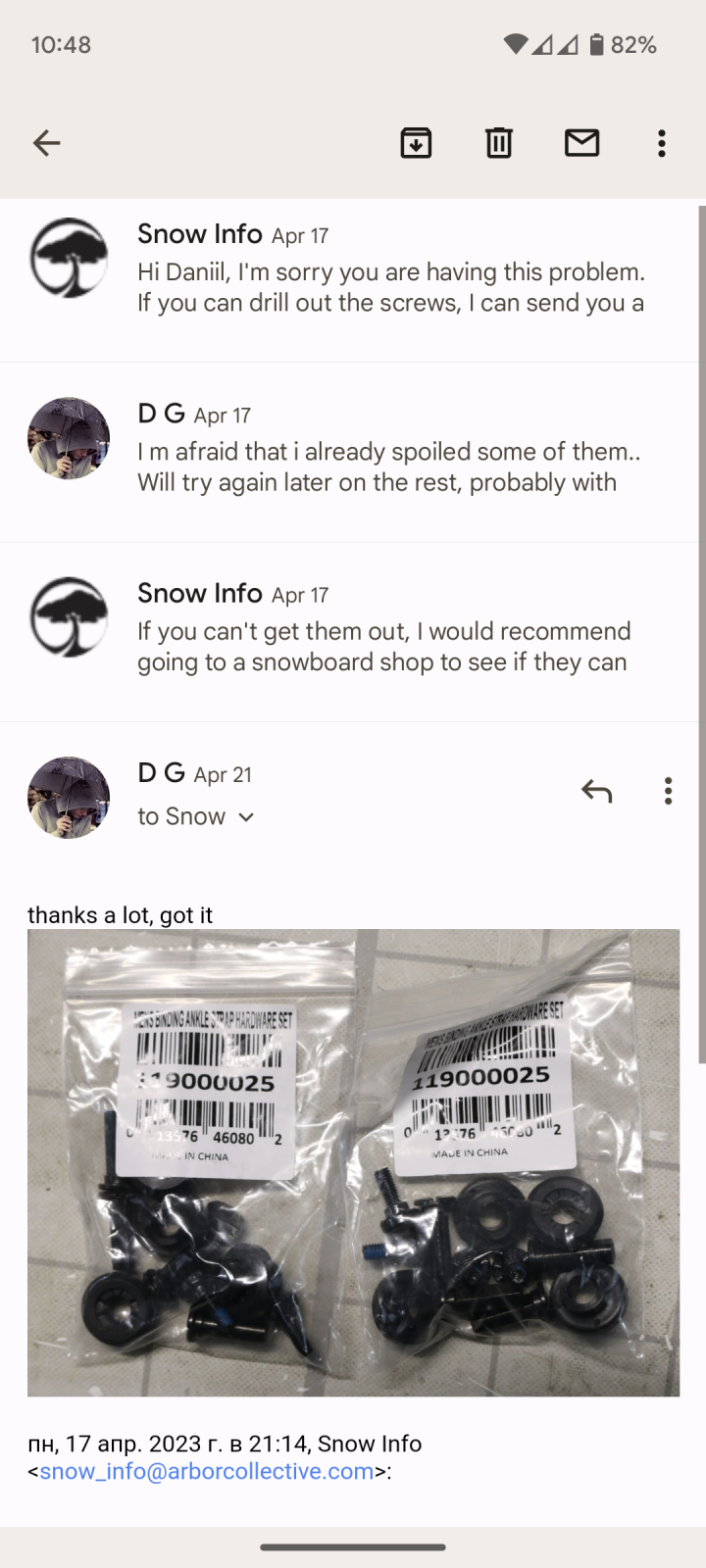Expand D G's 'I m afraid' message
The image size is (706, 1568).
coord(353,452)
